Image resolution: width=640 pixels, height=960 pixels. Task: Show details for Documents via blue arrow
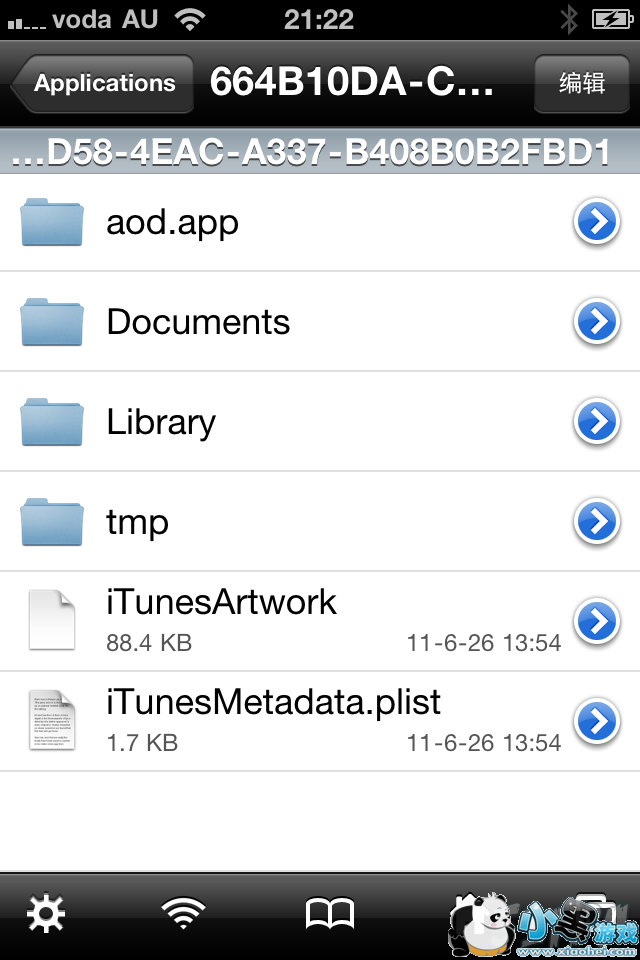(x=597, y=322)
